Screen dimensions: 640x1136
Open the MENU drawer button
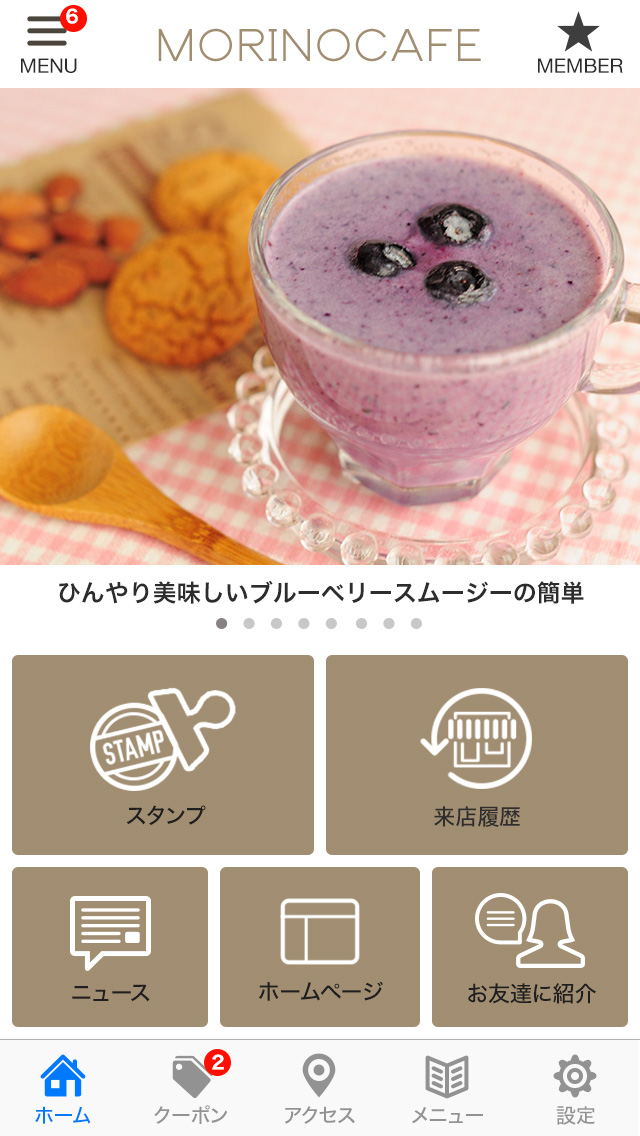pyautogui.click(x=49, y=43)
